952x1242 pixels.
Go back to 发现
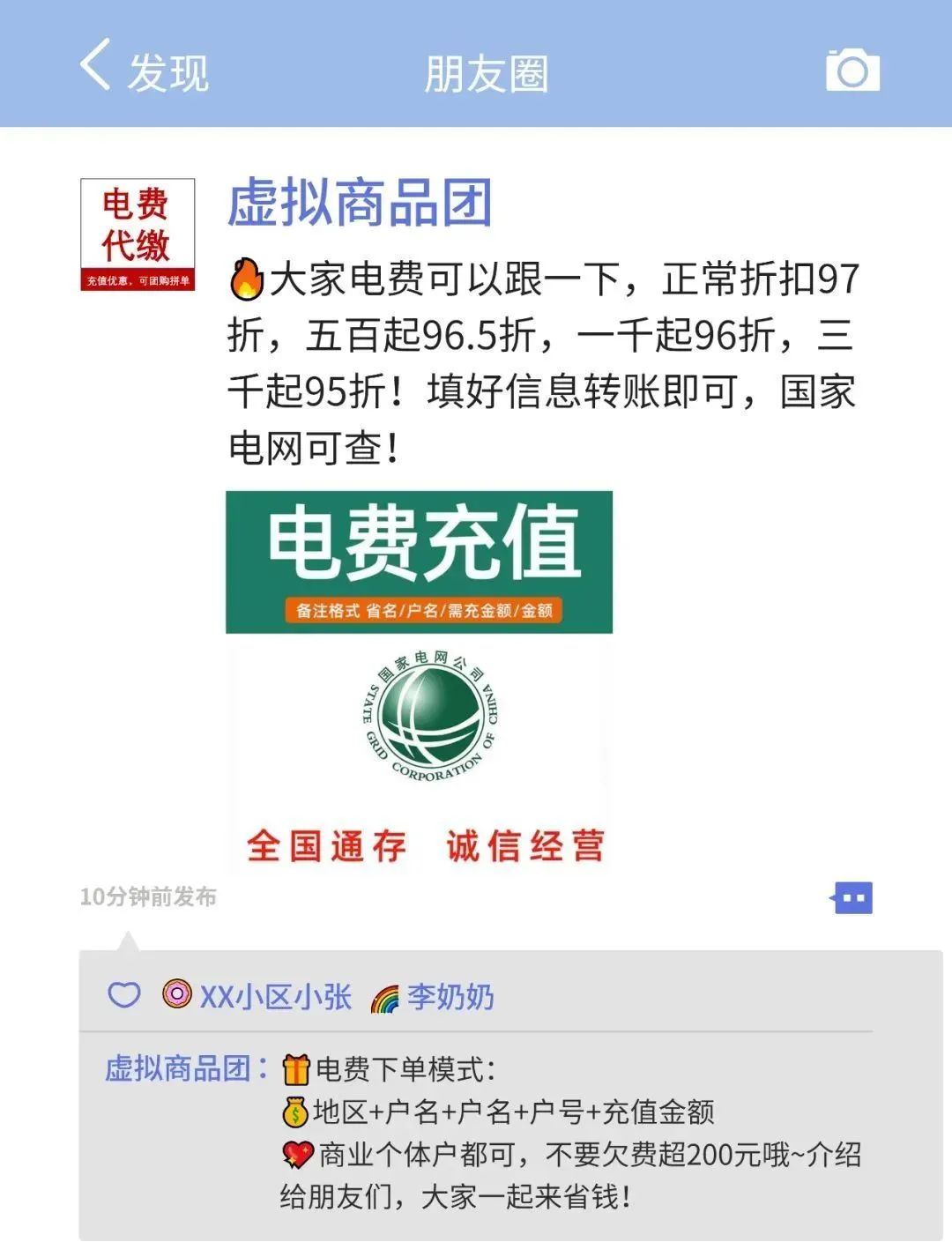(x=145, y=71)
